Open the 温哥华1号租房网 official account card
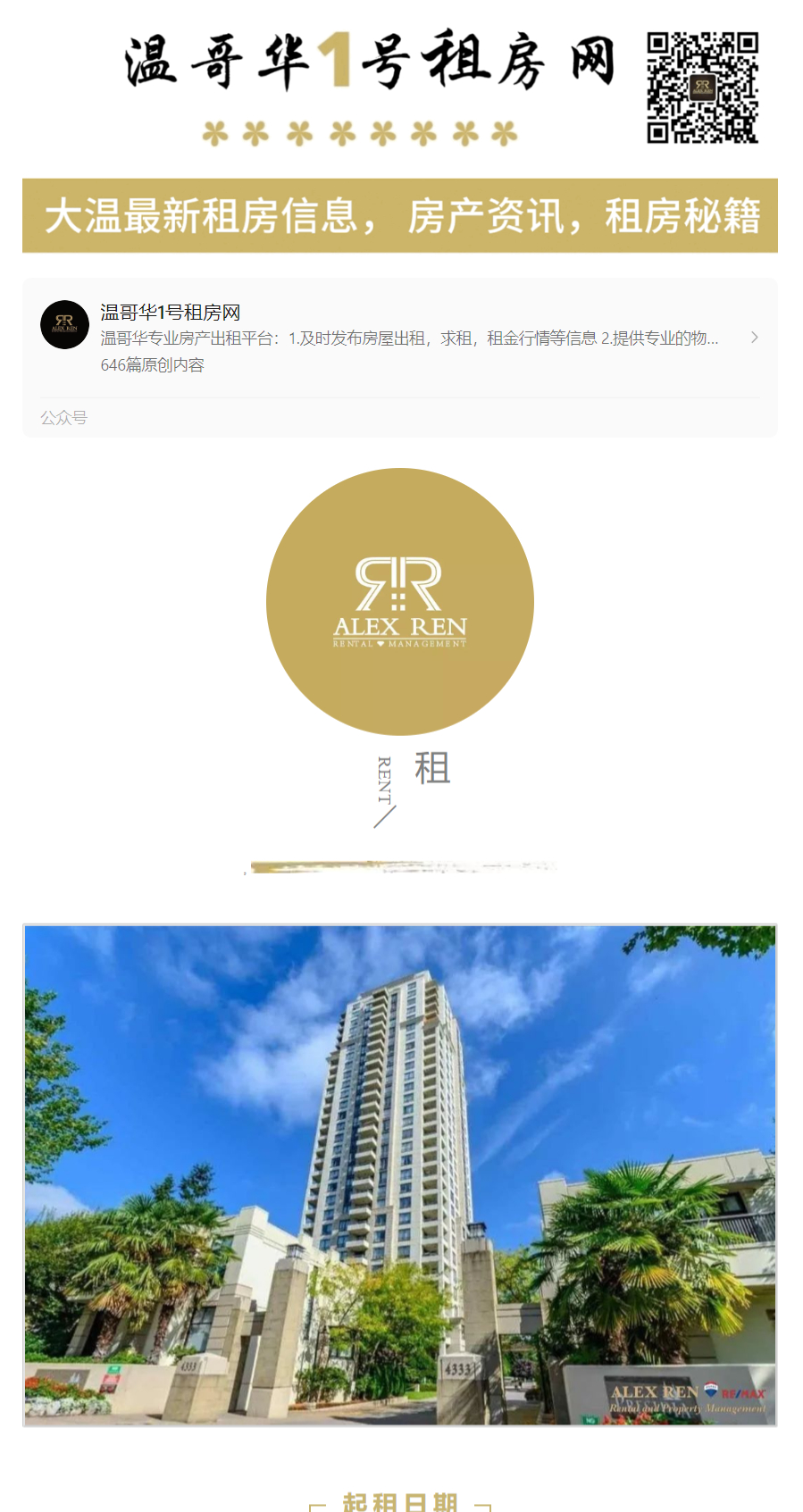Screen dimensions: 803x1512 click(x=399, y=338)
